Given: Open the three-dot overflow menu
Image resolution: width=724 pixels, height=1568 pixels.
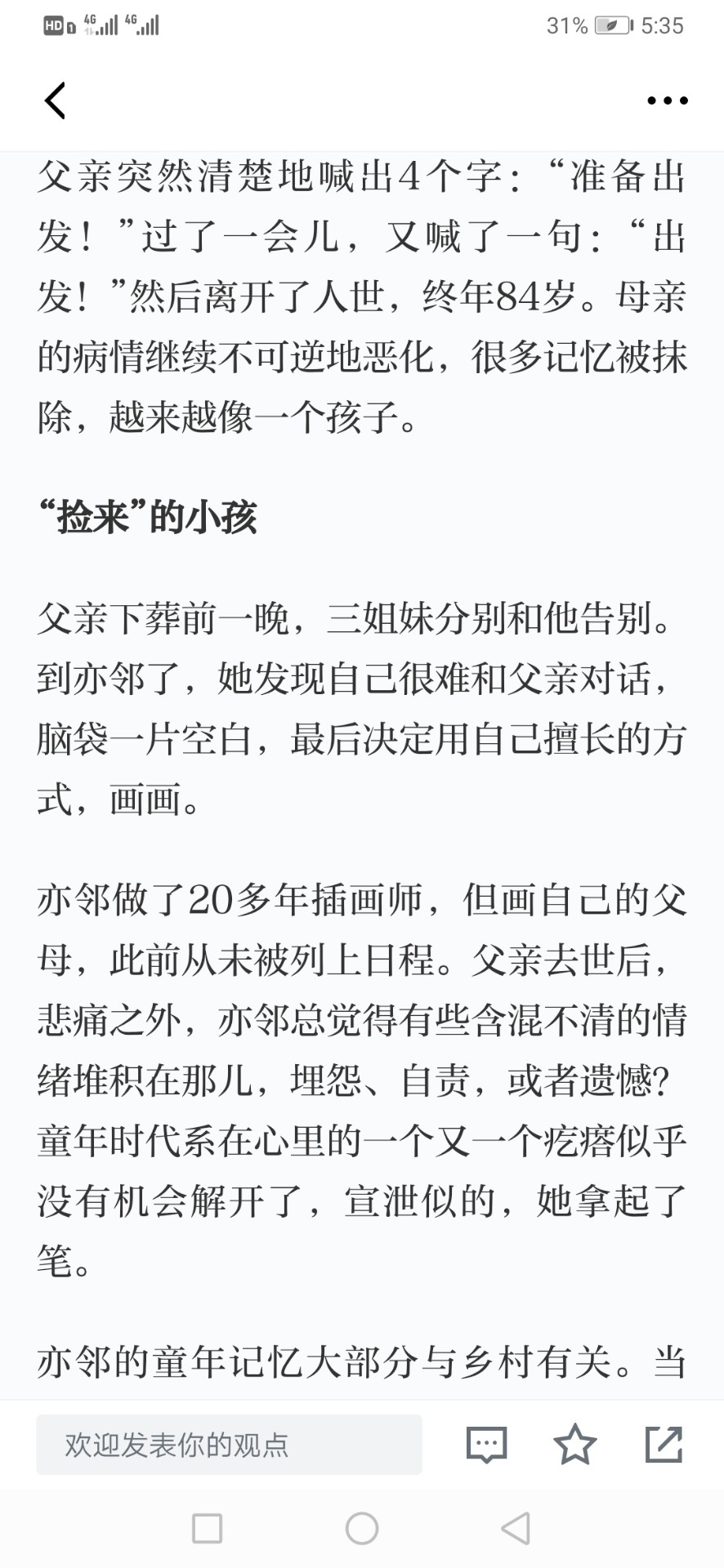Looking at the screenshot, I should pos(668,100).
